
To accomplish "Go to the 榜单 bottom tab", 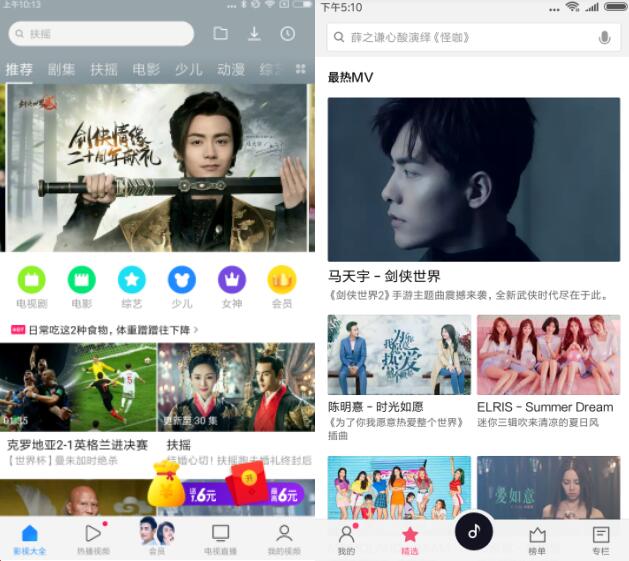I will click(x=537, y=538).
